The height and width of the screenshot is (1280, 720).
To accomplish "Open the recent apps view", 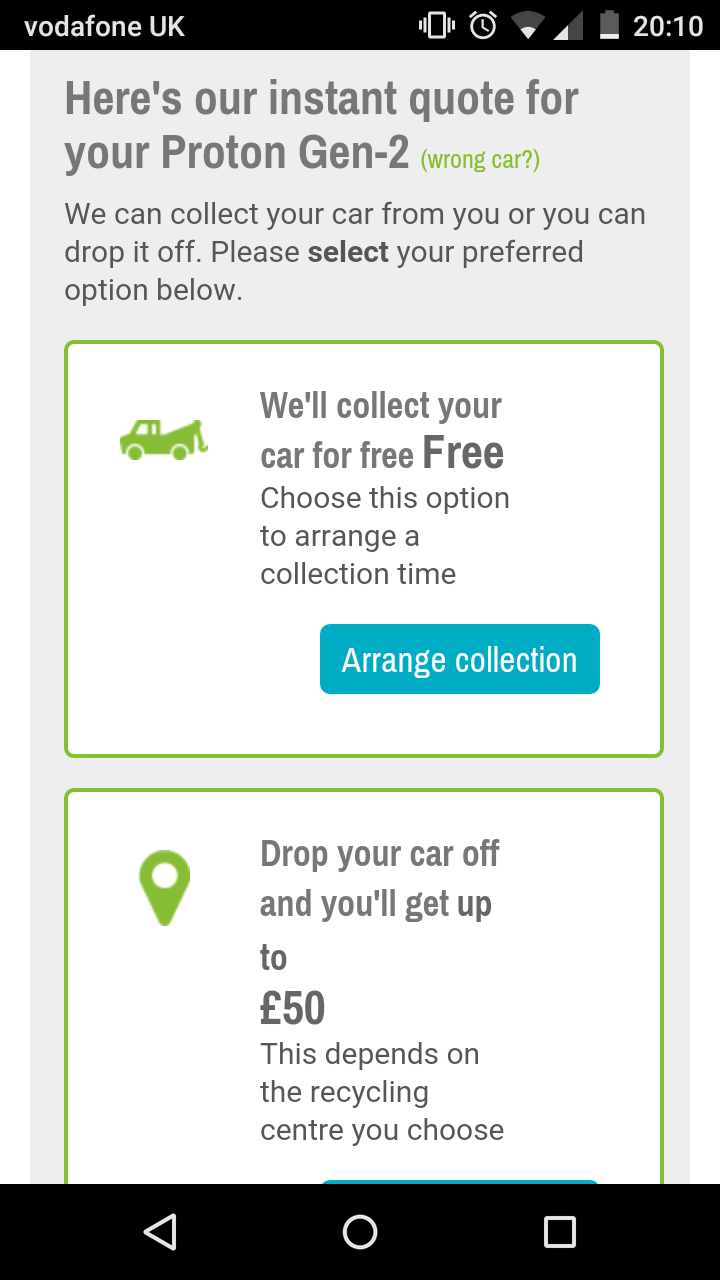I will pyautogui.click(x=560, y=1232).
